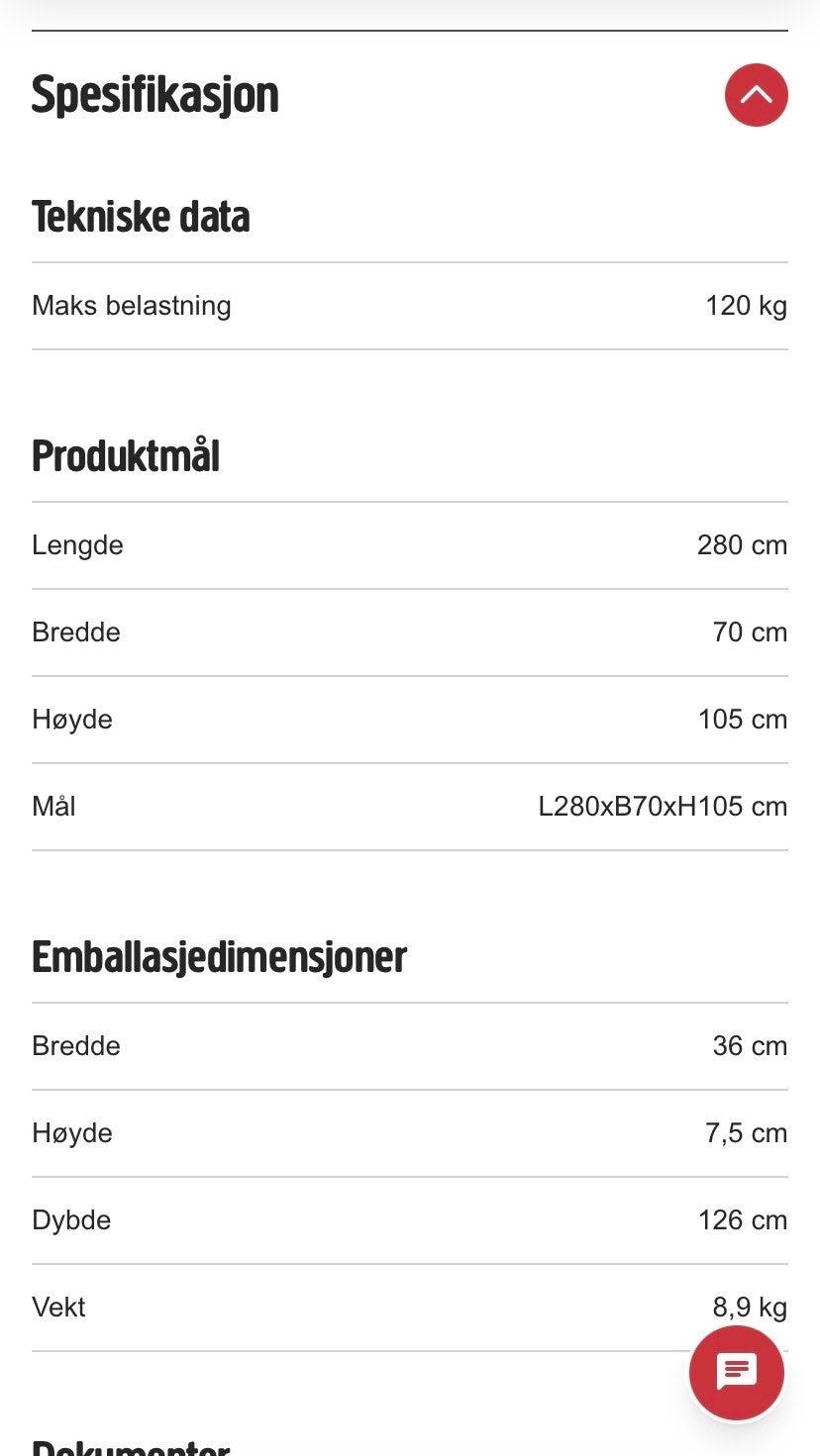Click the 280 cm value
Screen dimensions: 820x1456
point(741,544)
